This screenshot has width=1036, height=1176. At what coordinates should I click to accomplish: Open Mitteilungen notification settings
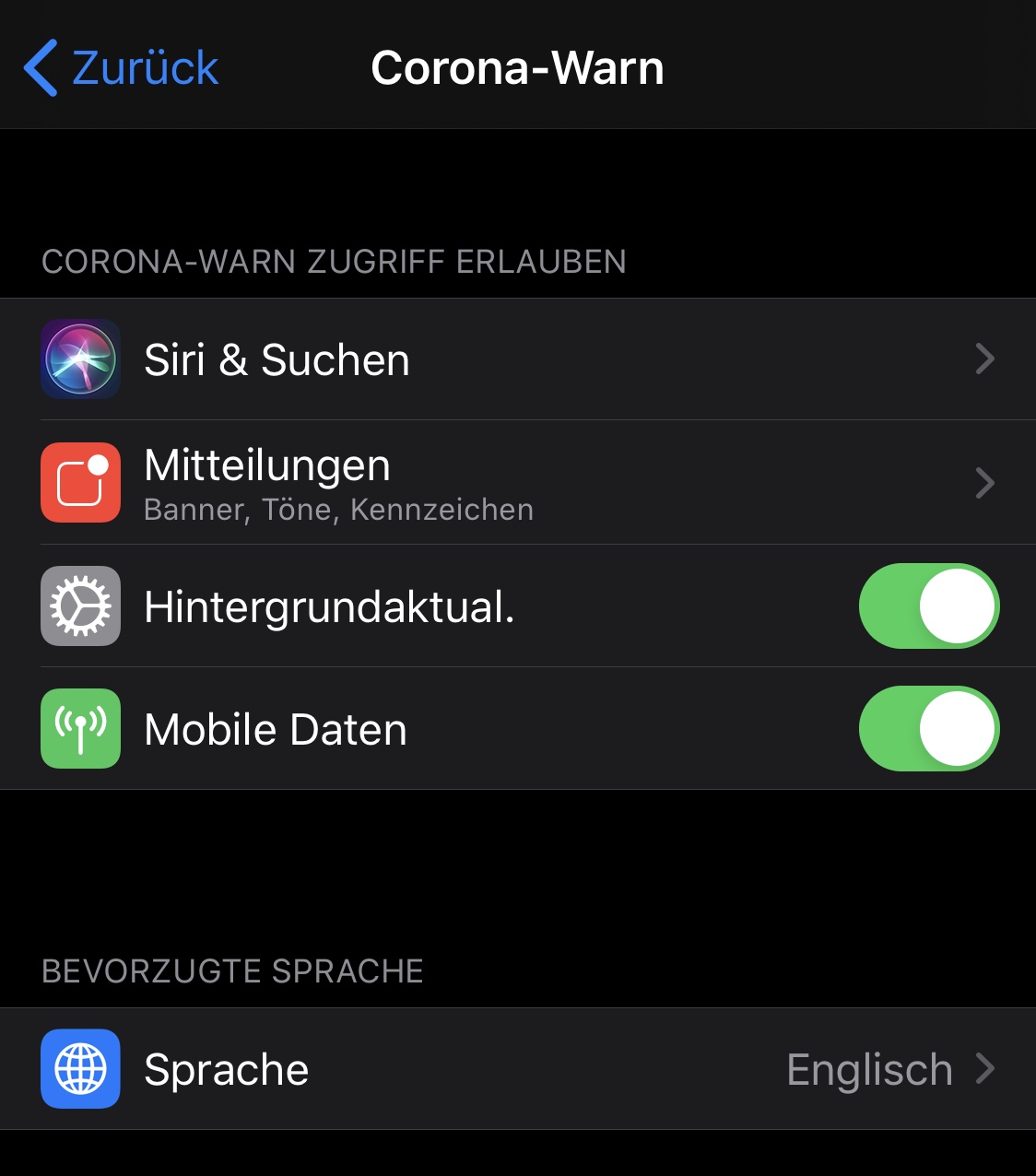(x=516, y=483)
